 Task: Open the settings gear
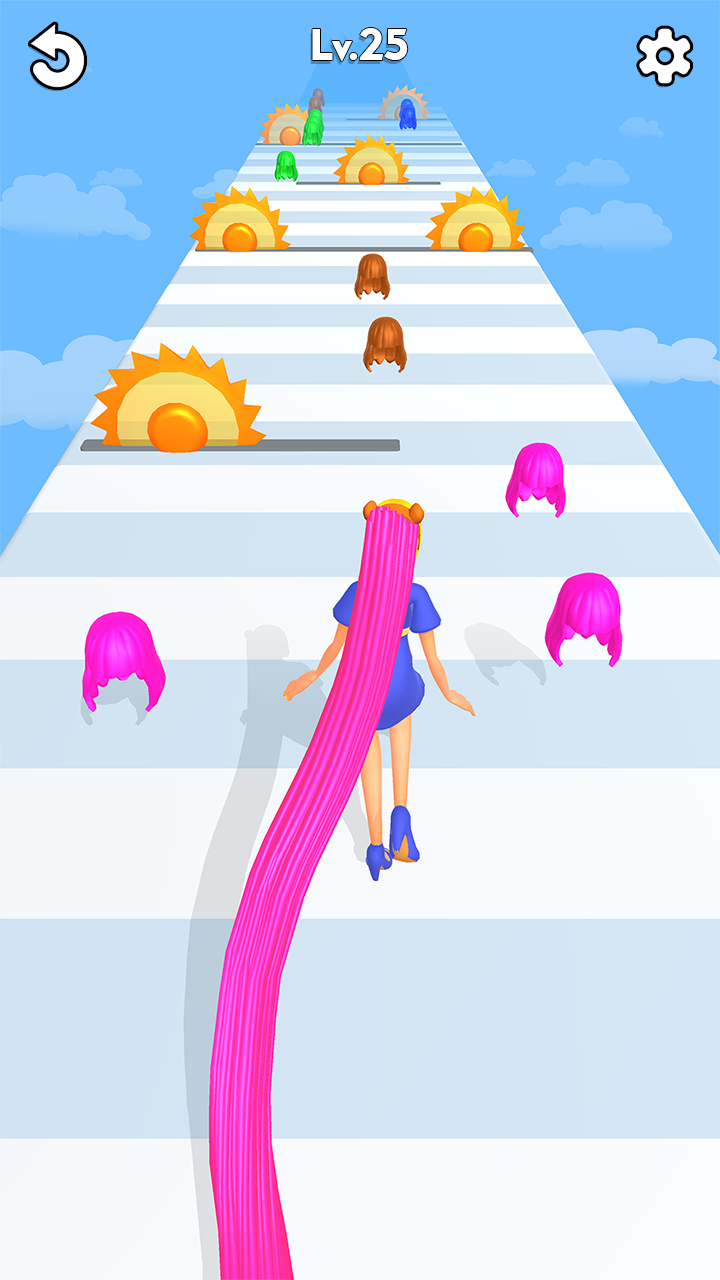click(x=664, y=56)
